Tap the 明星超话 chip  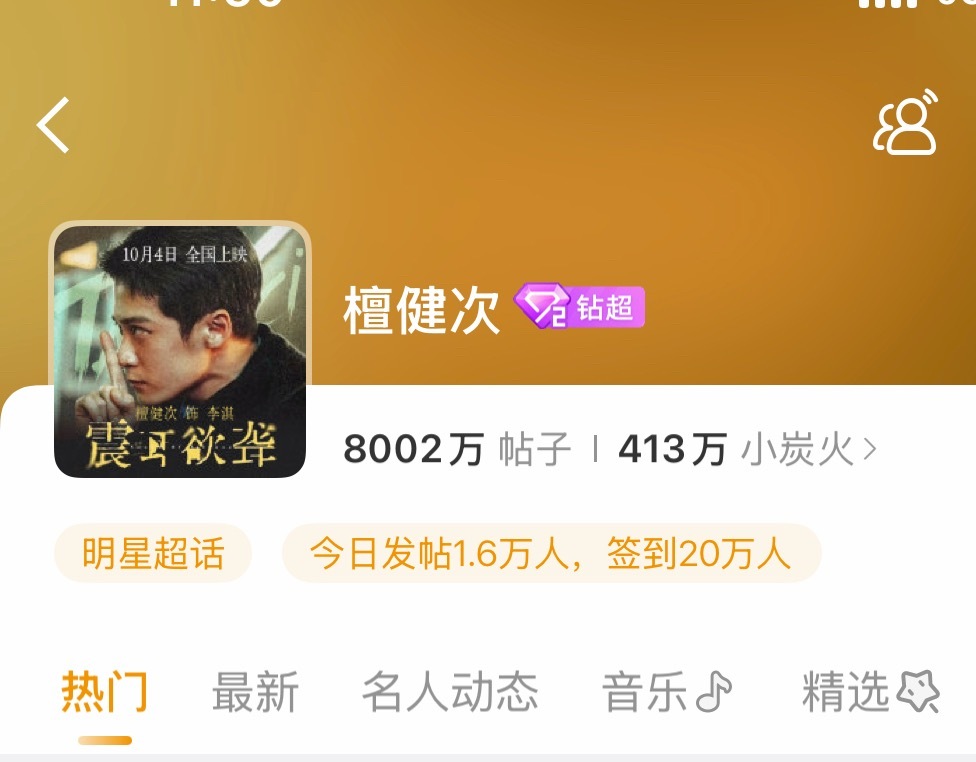153,554
